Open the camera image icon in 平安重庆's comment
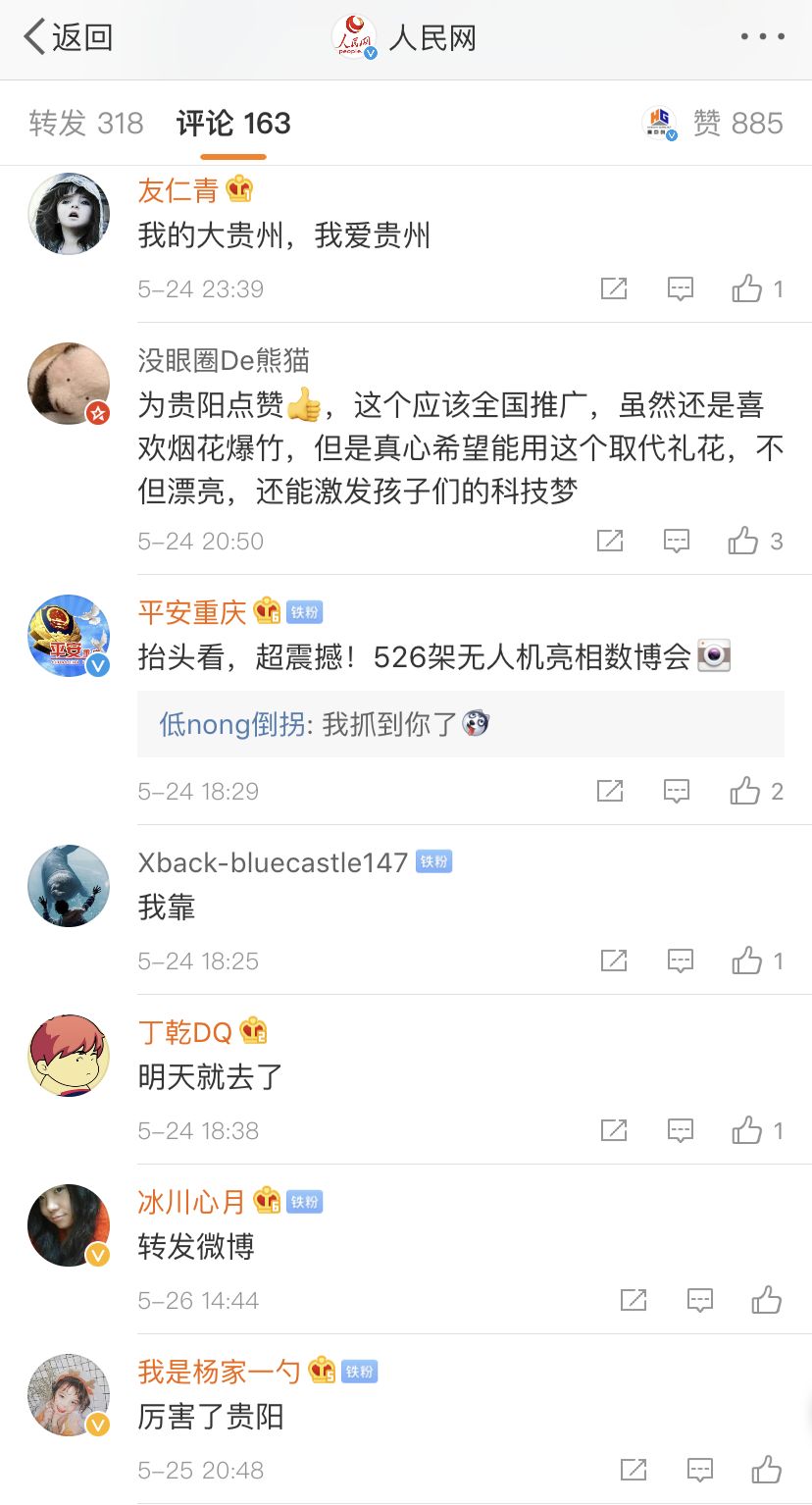Screen dimensions: 812x1505 coord(714,656)
